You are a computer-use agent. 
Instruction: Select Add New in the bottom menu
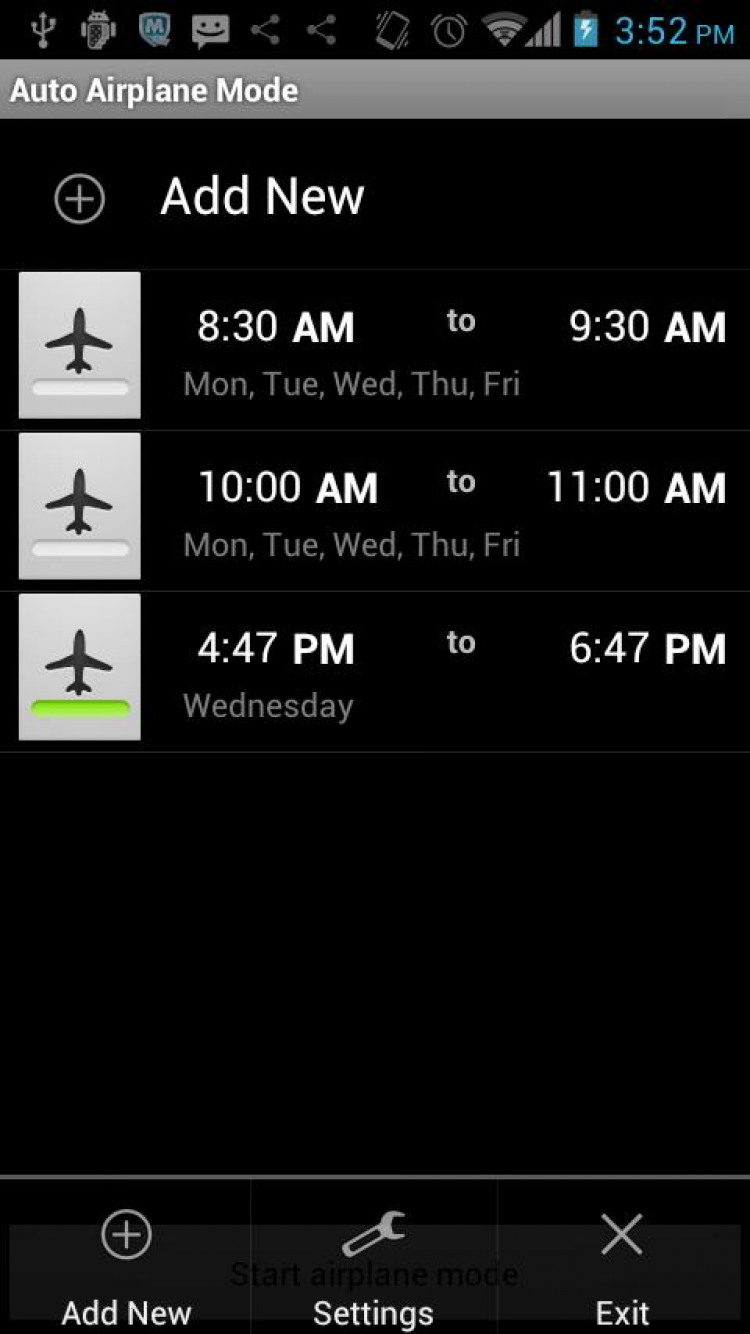[126, 1266]
